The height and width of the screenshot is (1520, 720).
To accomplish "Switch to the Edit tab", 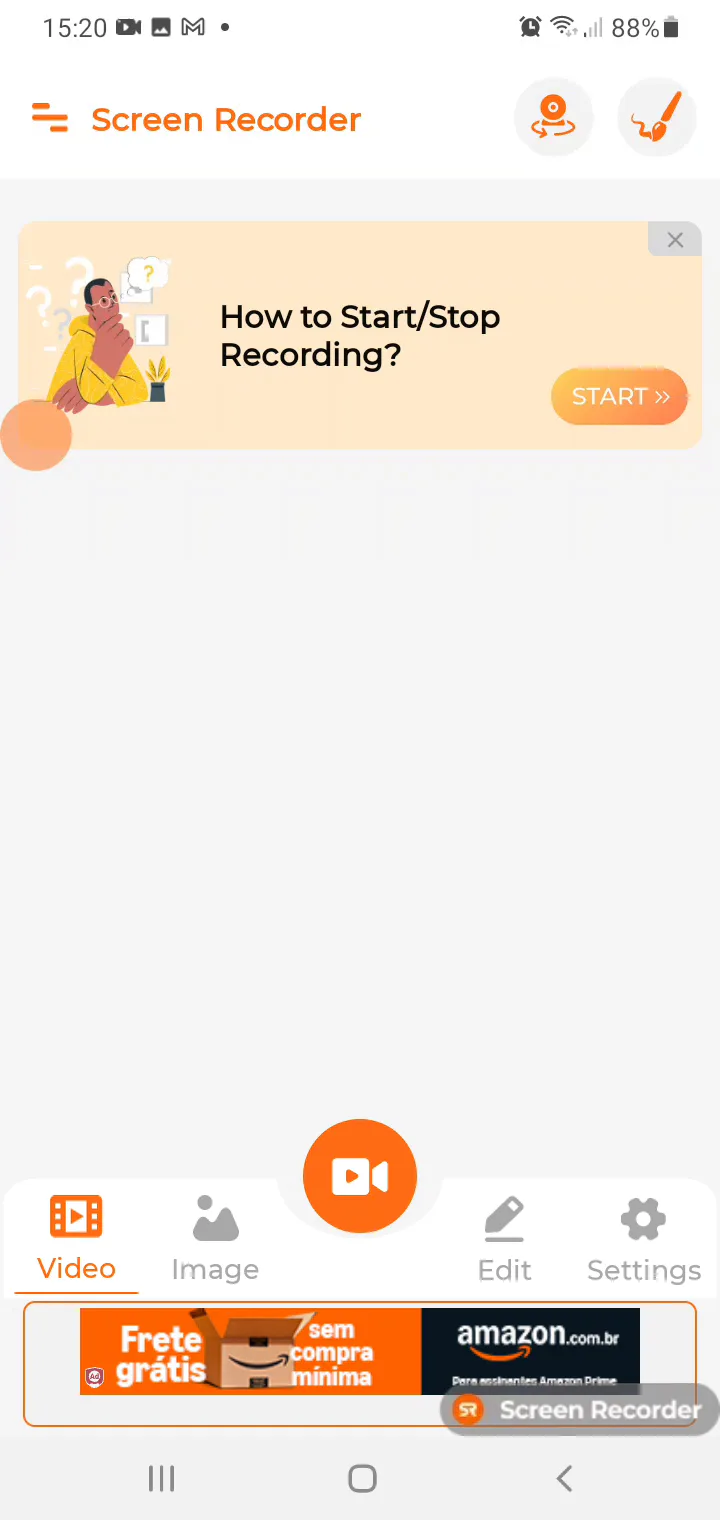I will (504, 1240).
